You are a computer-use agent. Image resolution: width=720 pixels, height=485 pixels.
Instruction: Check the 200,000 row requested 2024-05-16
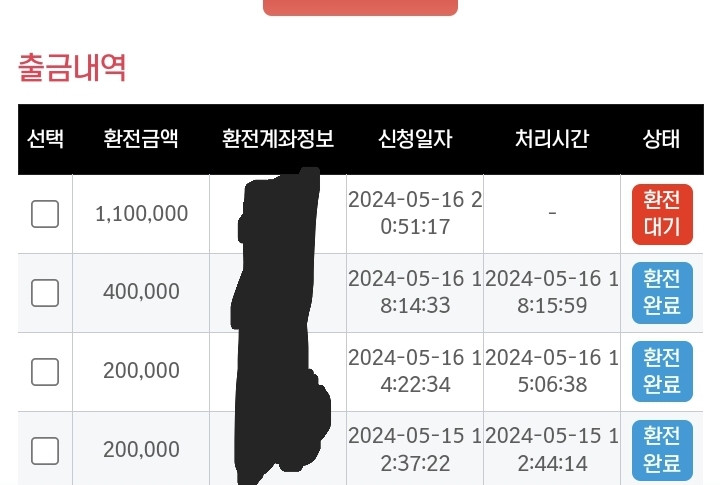[45, 371]
